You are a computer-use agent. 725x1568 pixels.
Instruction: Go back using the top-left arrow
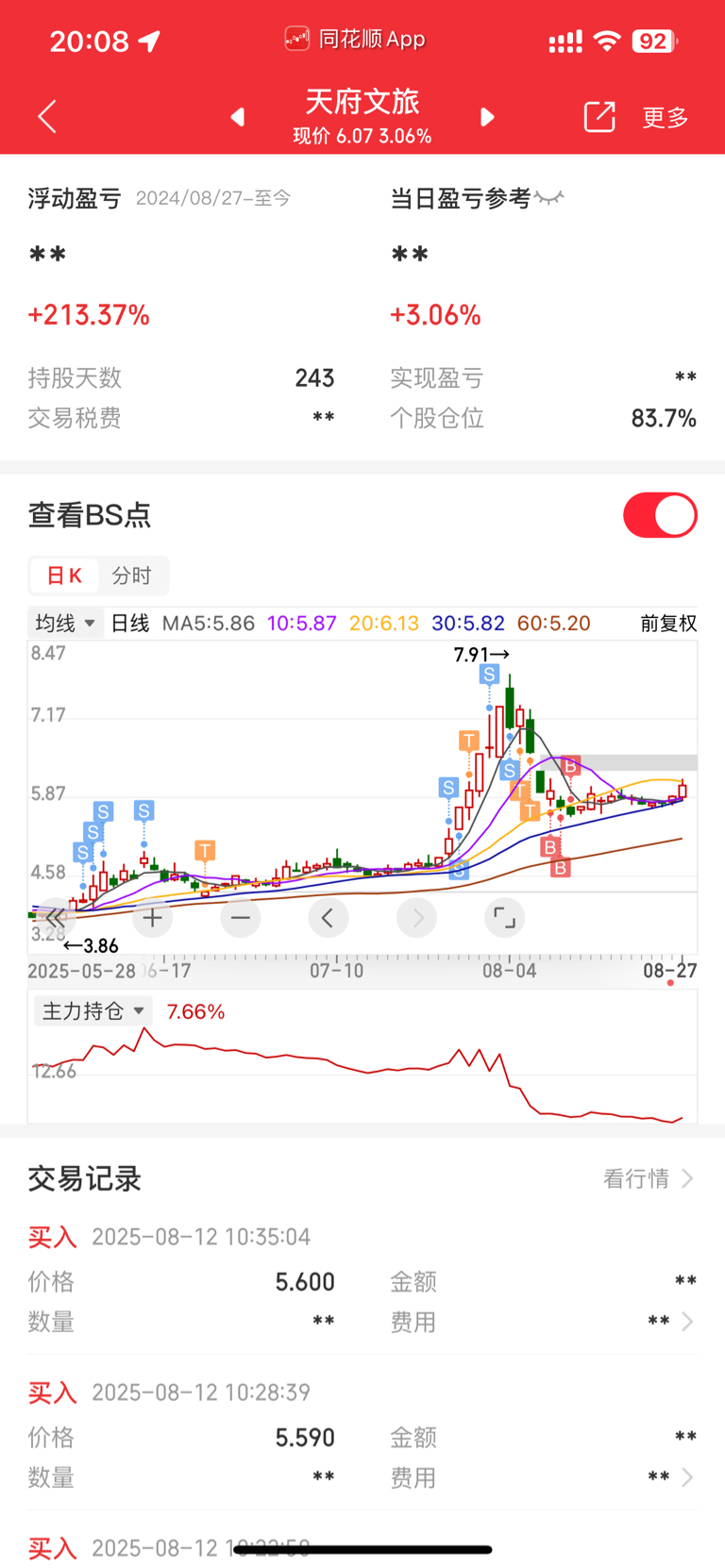click(x=47, y=117)
